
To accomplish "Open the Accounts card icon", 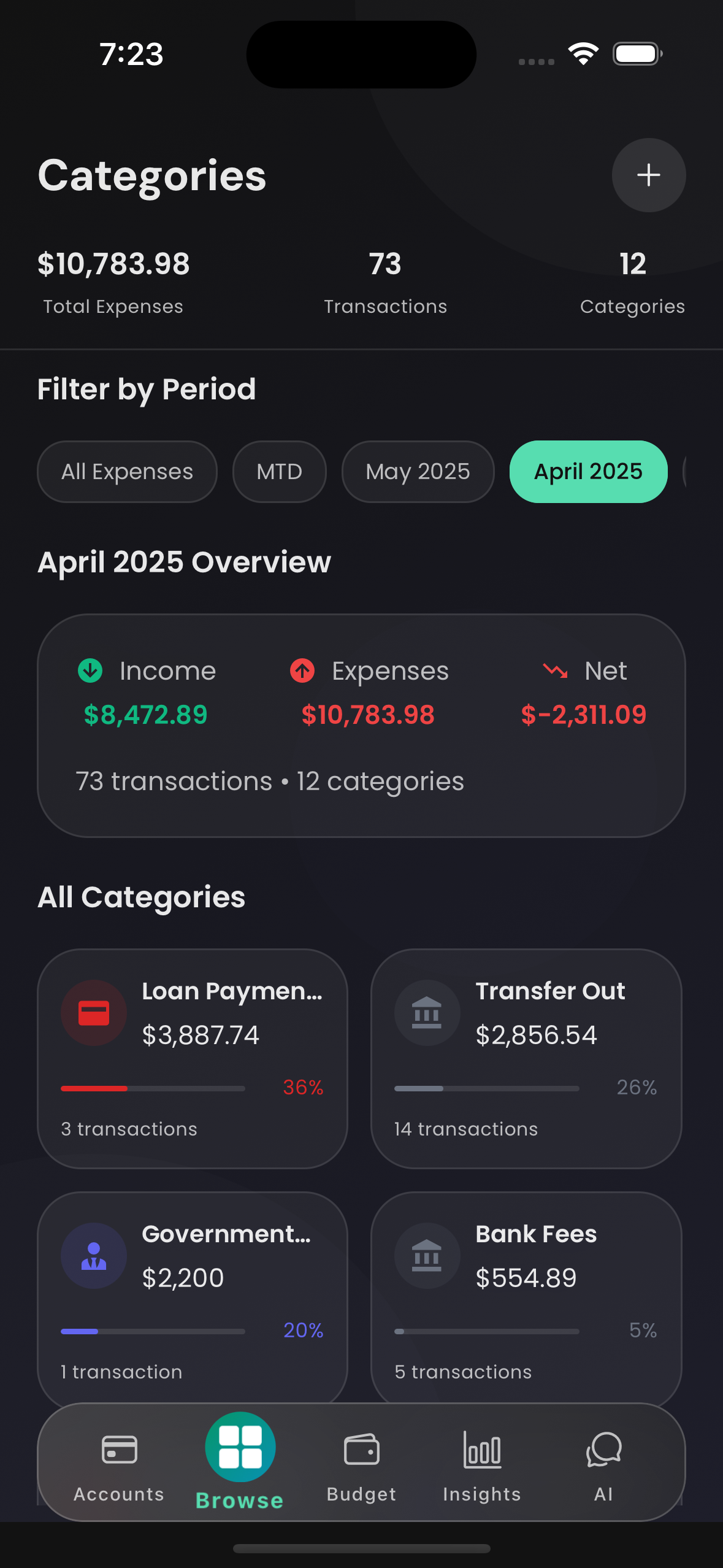I will [x=118, y=1451].
